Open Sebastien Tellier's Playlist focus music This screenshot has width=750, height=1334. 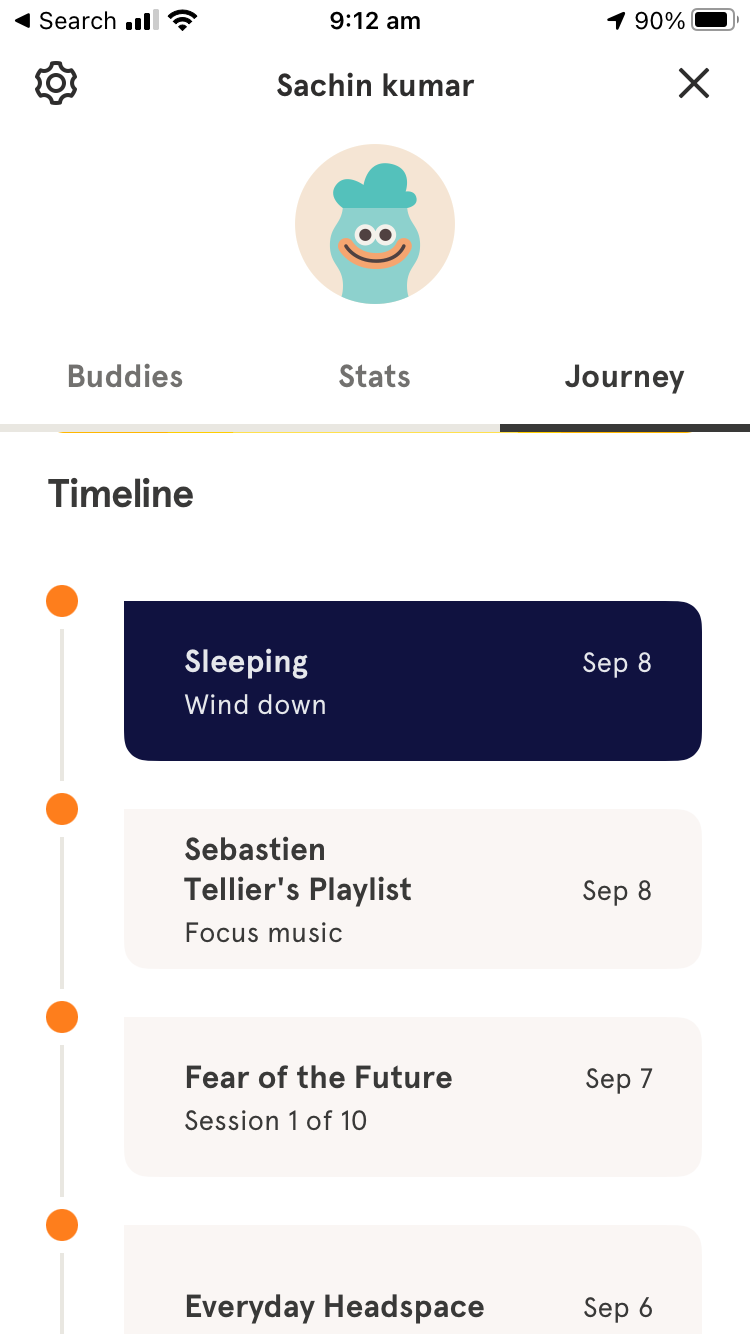tap(412, 888)
